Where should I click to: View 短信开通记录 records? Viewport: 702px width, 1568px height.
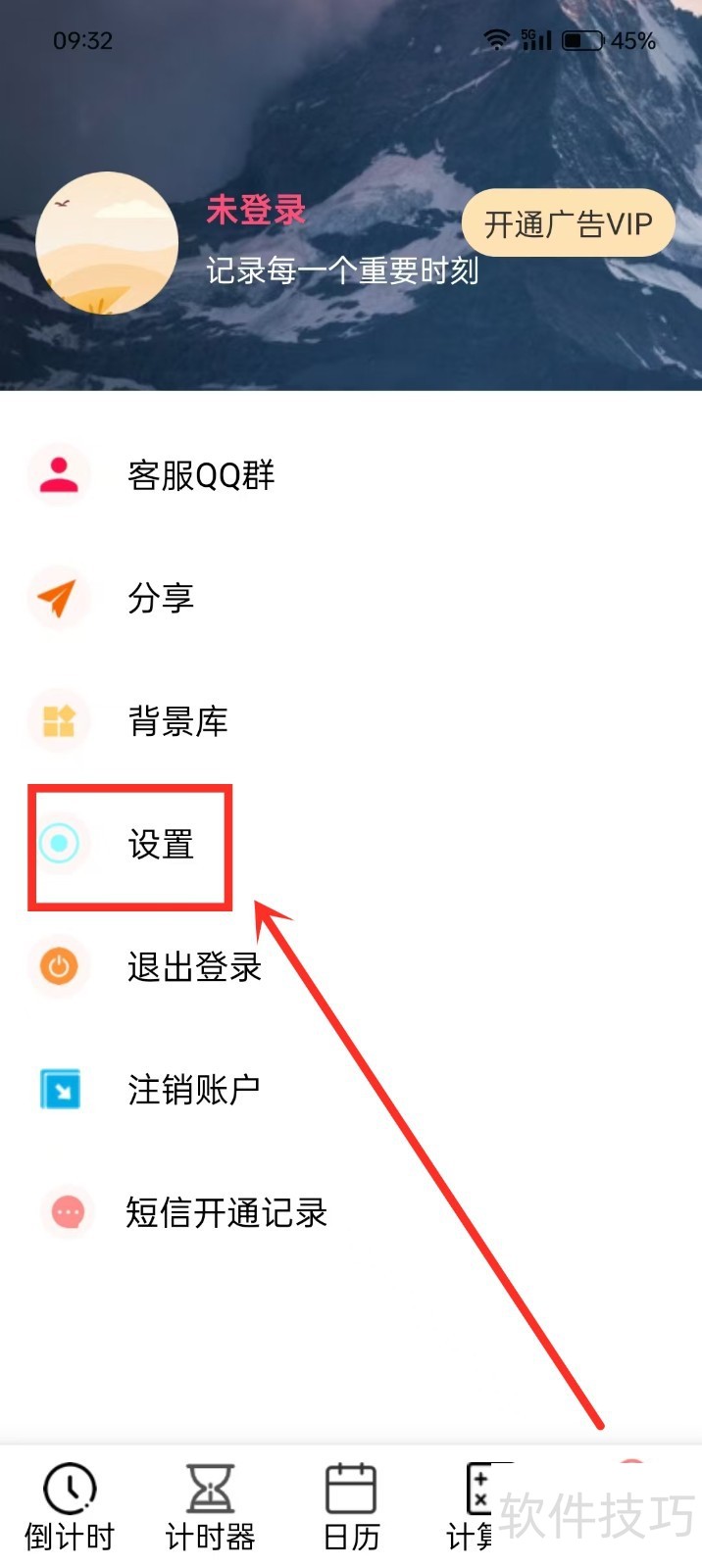pos(226,1212)
